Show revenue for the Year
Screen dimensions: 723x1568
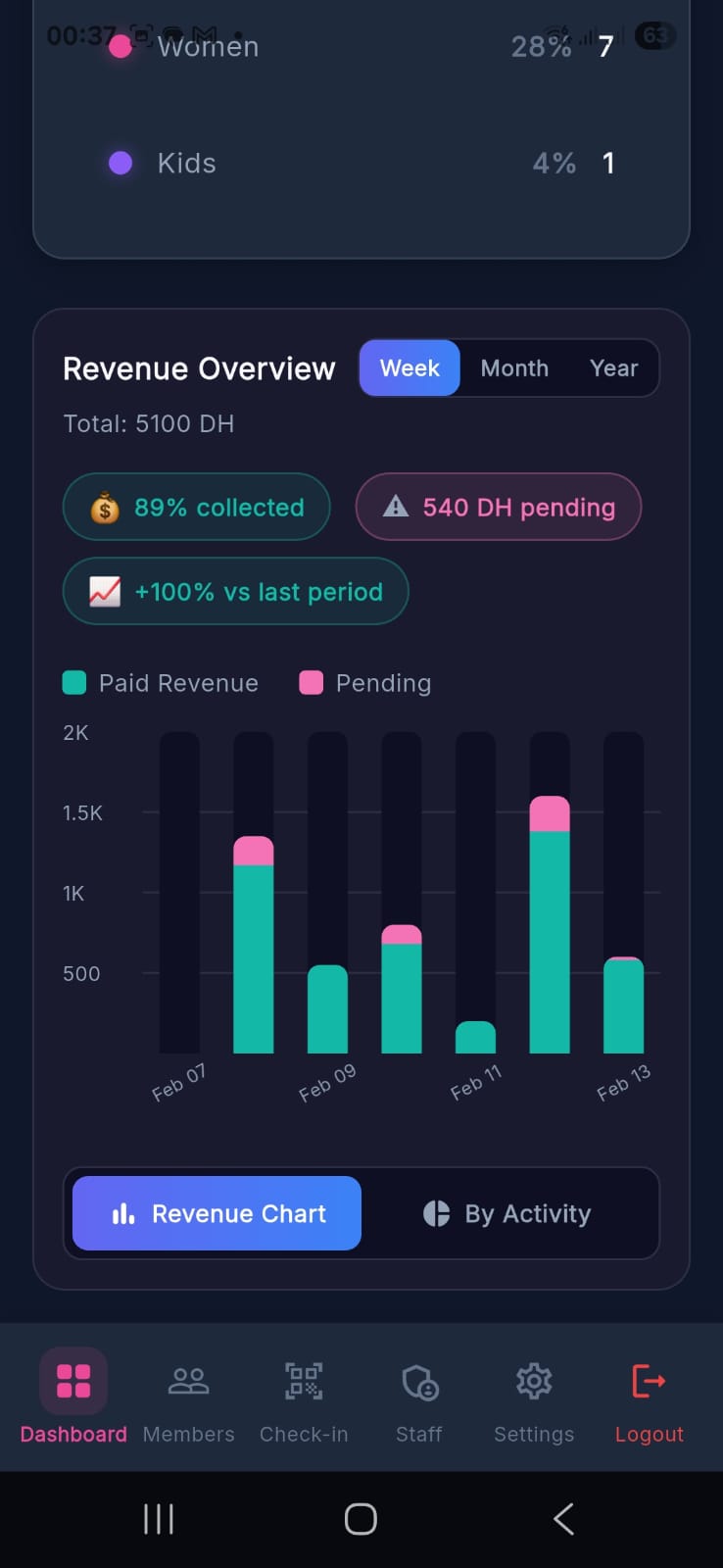coord(613,368)
